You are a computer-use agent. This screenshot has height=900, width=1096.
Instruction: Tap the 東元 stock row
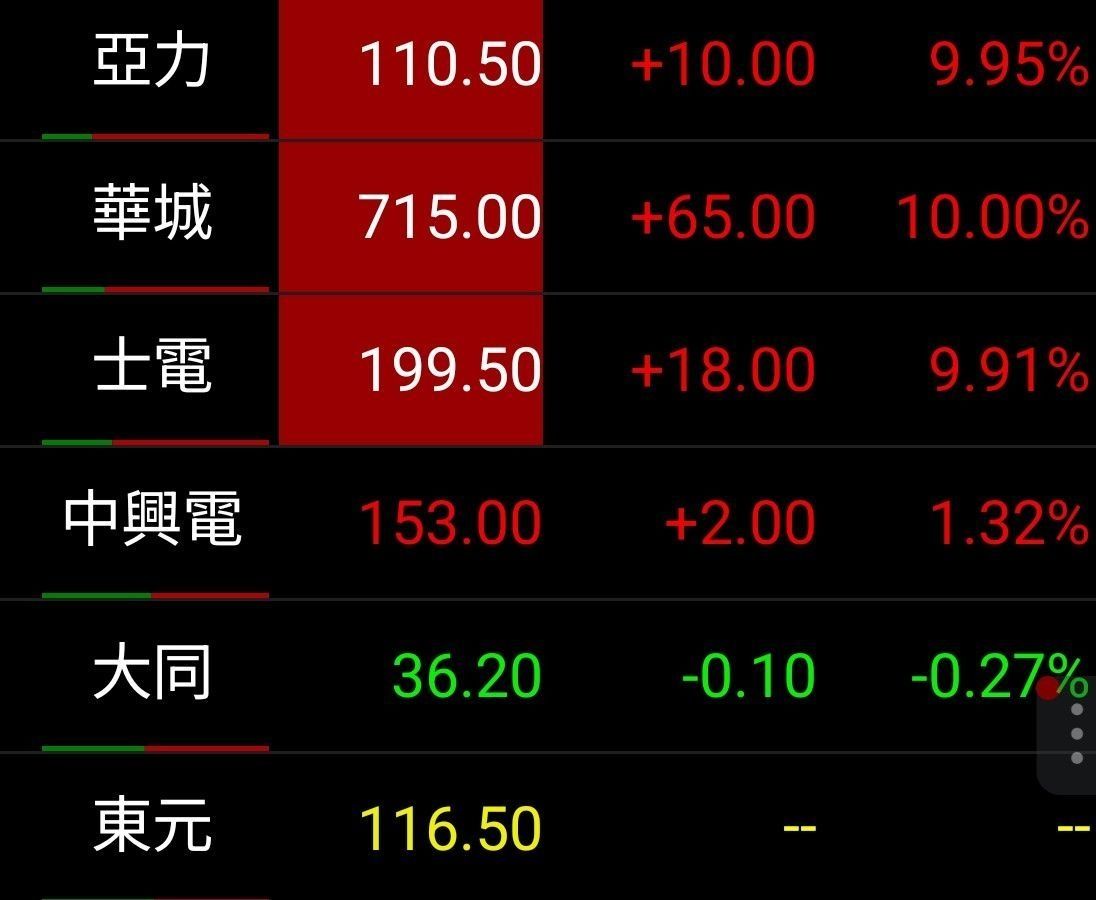click(x=548, y=827)
